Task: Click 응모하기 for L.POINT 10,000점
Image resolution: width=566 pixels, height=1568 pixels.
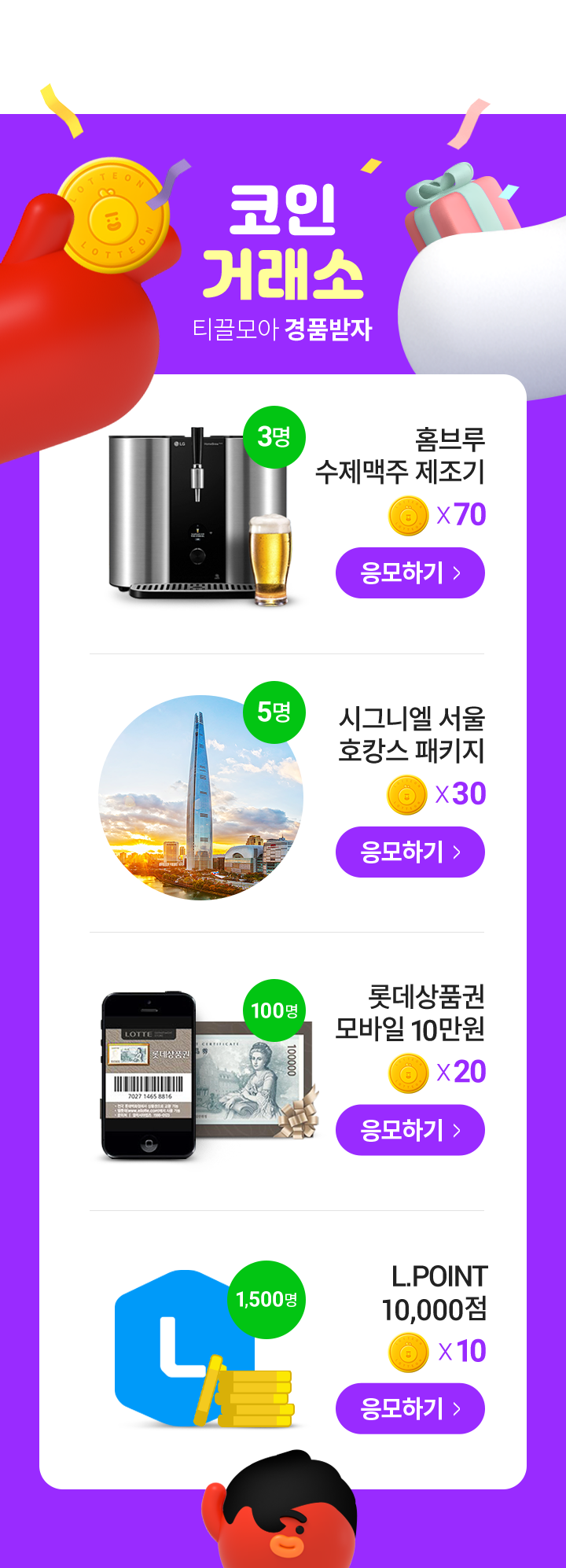Action: pos(410,1408)
